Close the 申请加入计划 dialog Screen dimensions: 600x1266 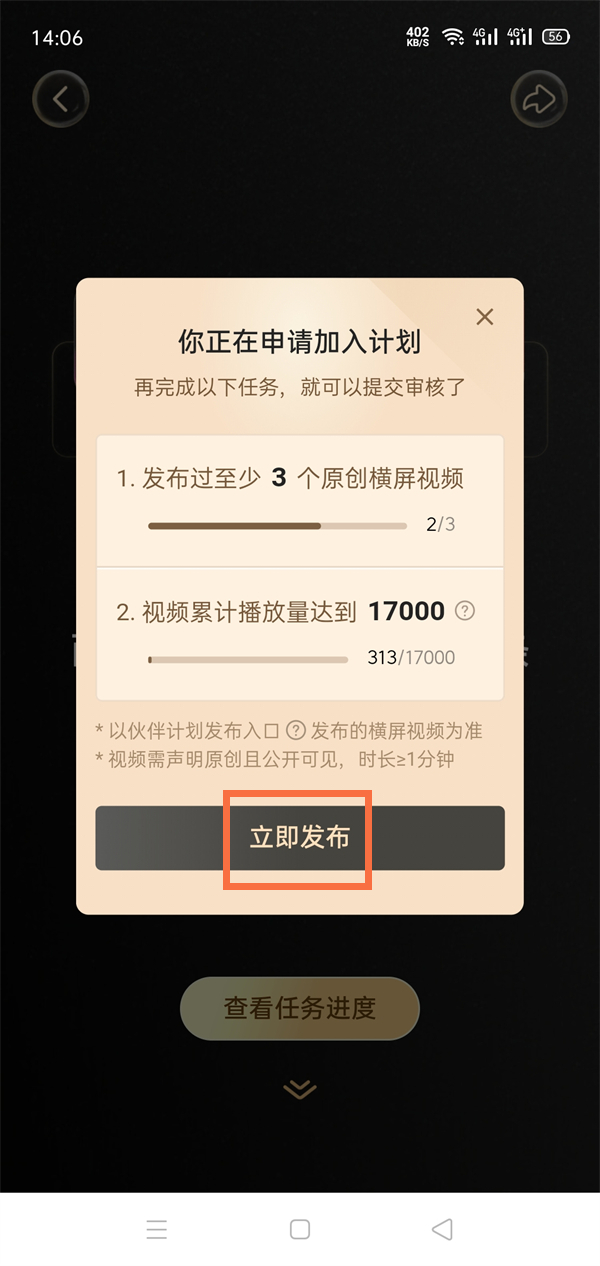485,317
